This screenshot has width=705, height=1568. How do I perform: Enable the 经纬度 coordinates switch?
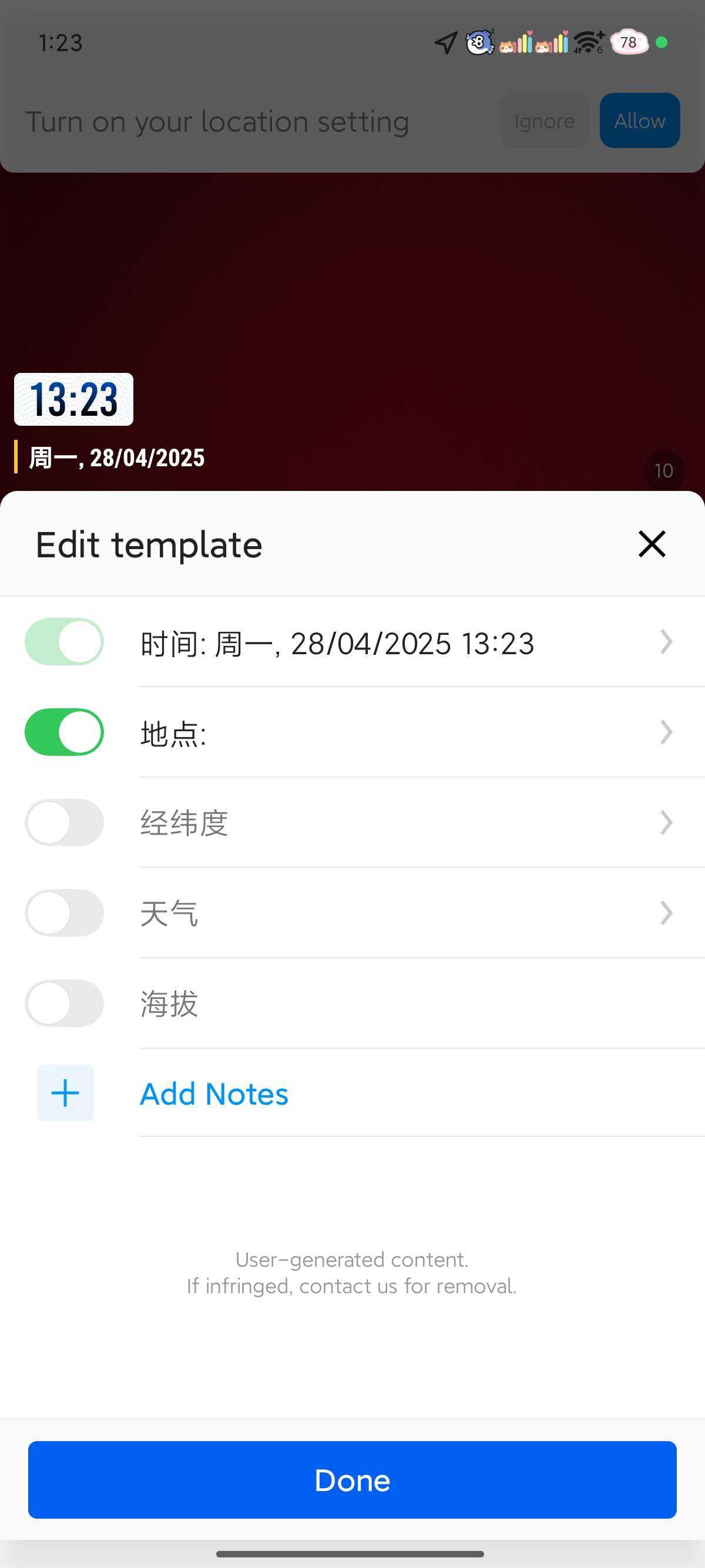pyautogui.click(x=64, y=822)
